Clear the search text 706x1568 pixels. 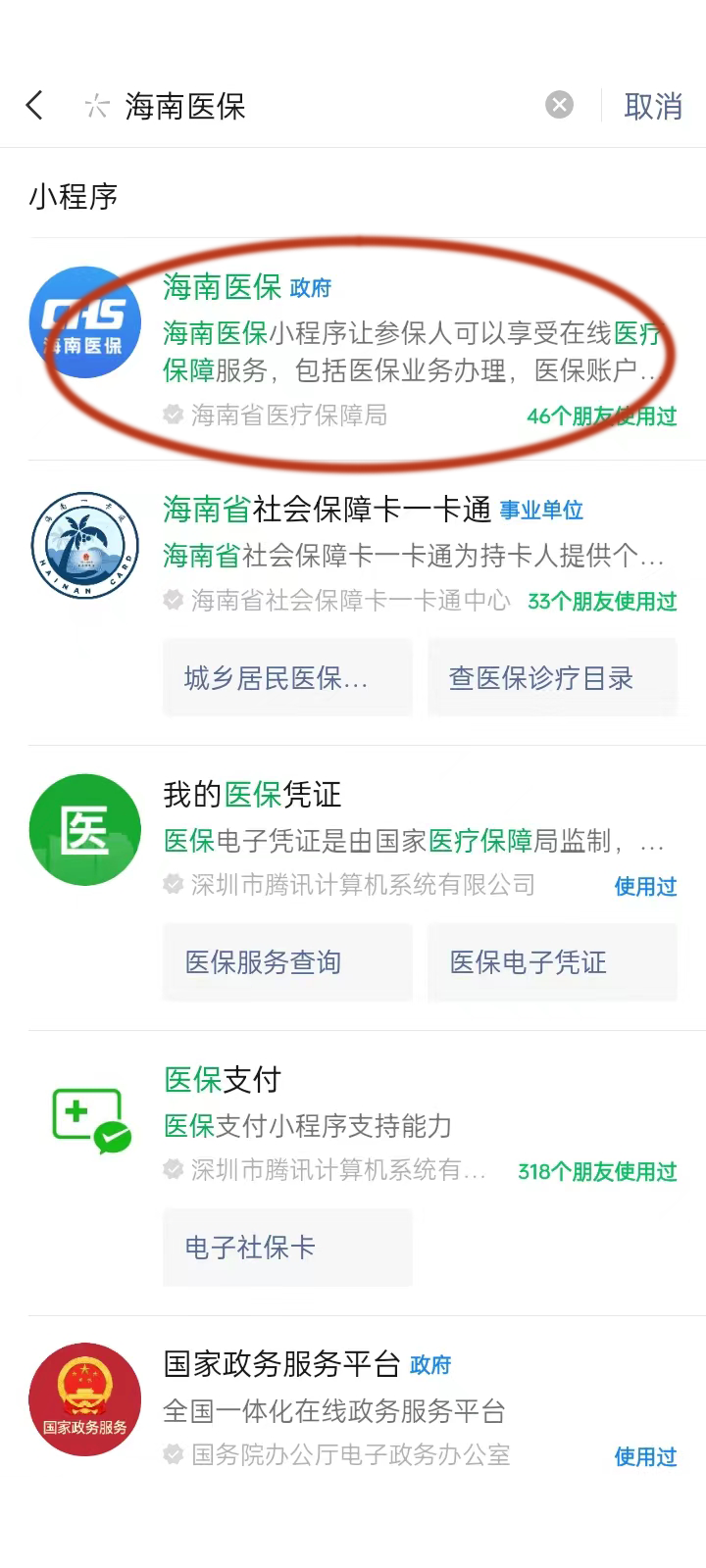[x=559, y=105]
